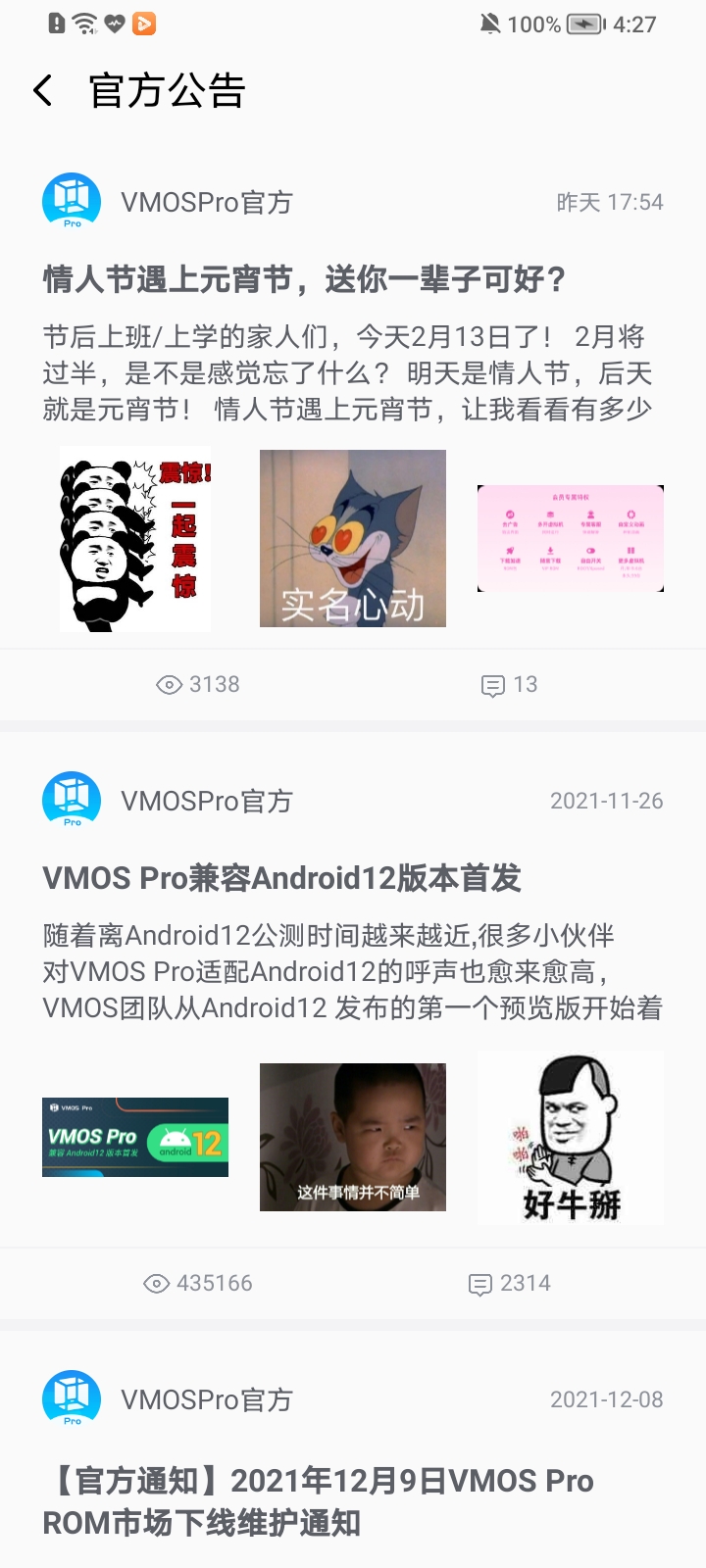Open the 这件事情并不简单 image

pos(353,1137)
